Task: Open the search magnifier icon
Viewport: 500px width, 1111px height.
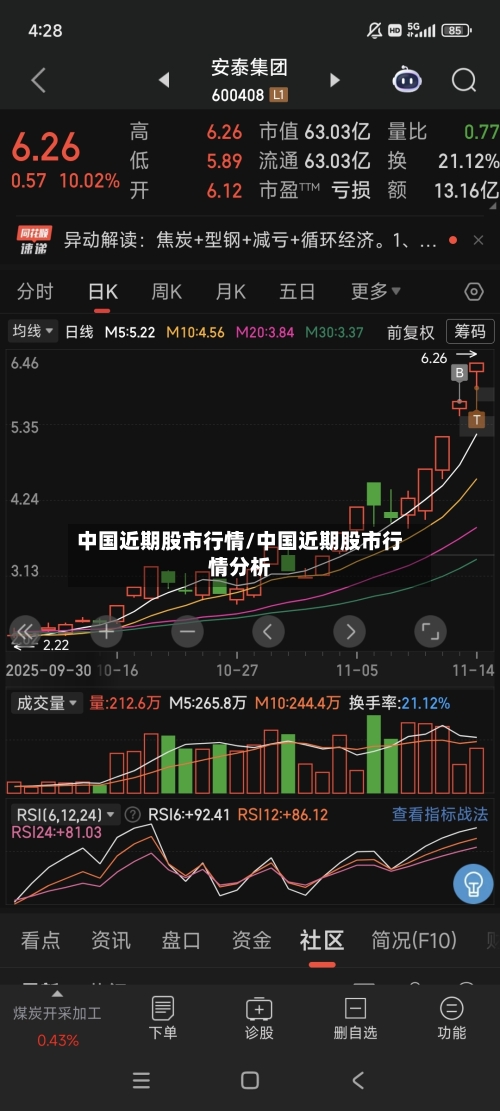Action: point(464,80)
